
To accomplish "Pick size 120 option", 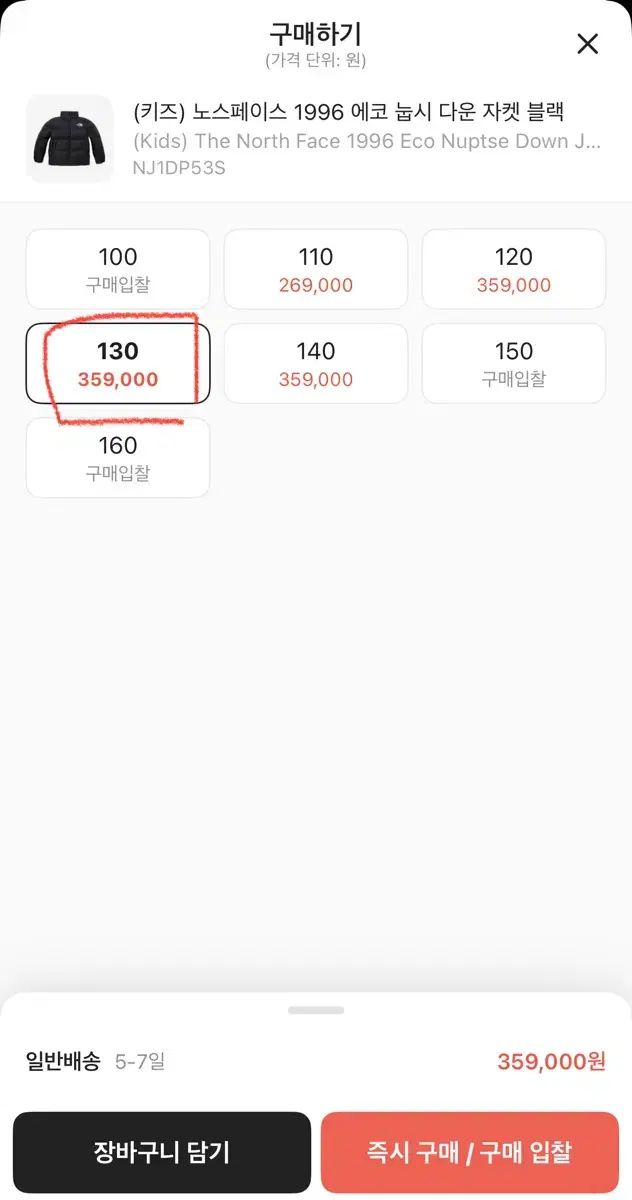I will (x=514, y=269).
